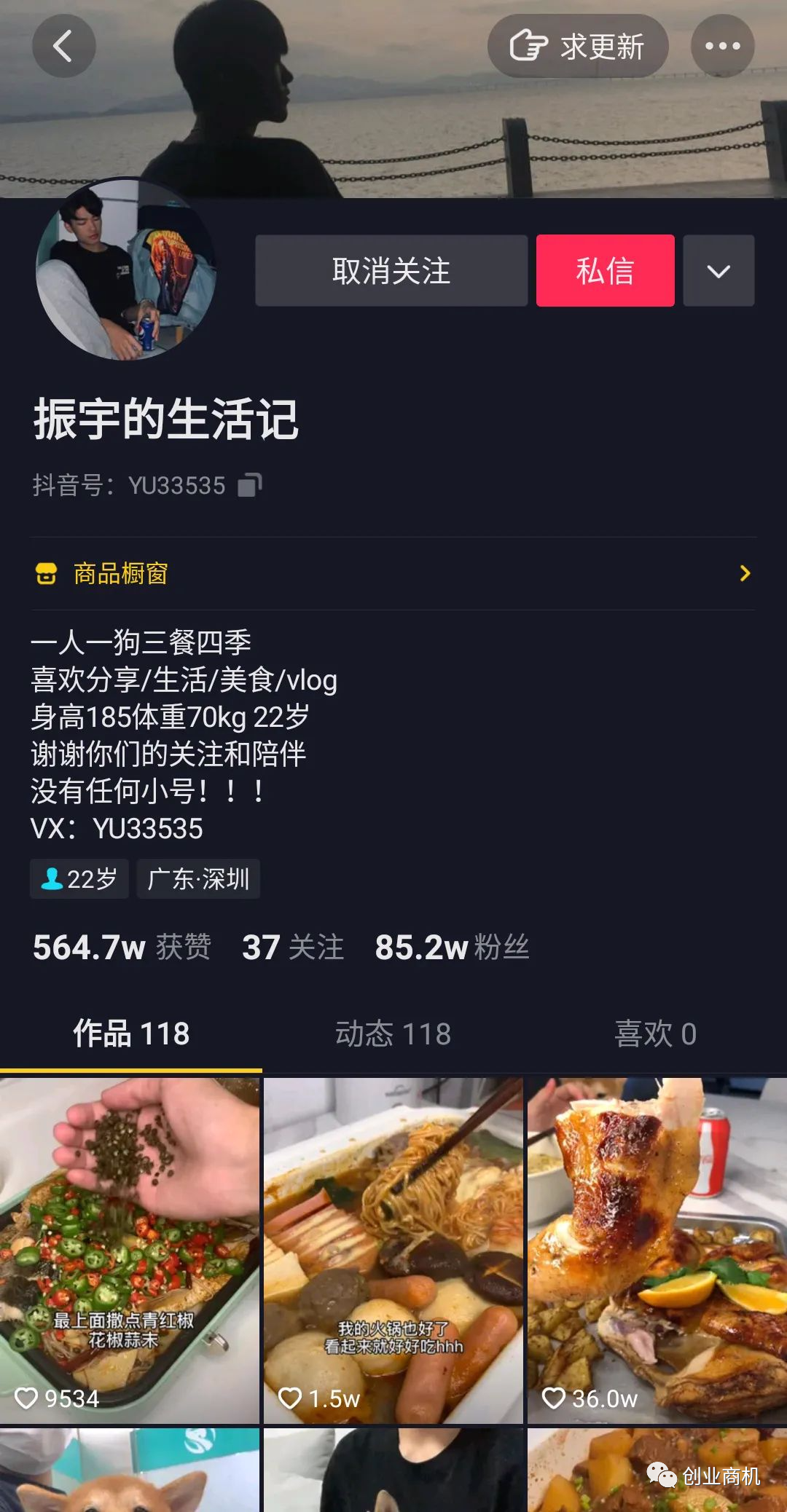Open the 商品橱窗 product showcase
The height and width of the screenshot is (1512, 787).
(x=393, y=574)
